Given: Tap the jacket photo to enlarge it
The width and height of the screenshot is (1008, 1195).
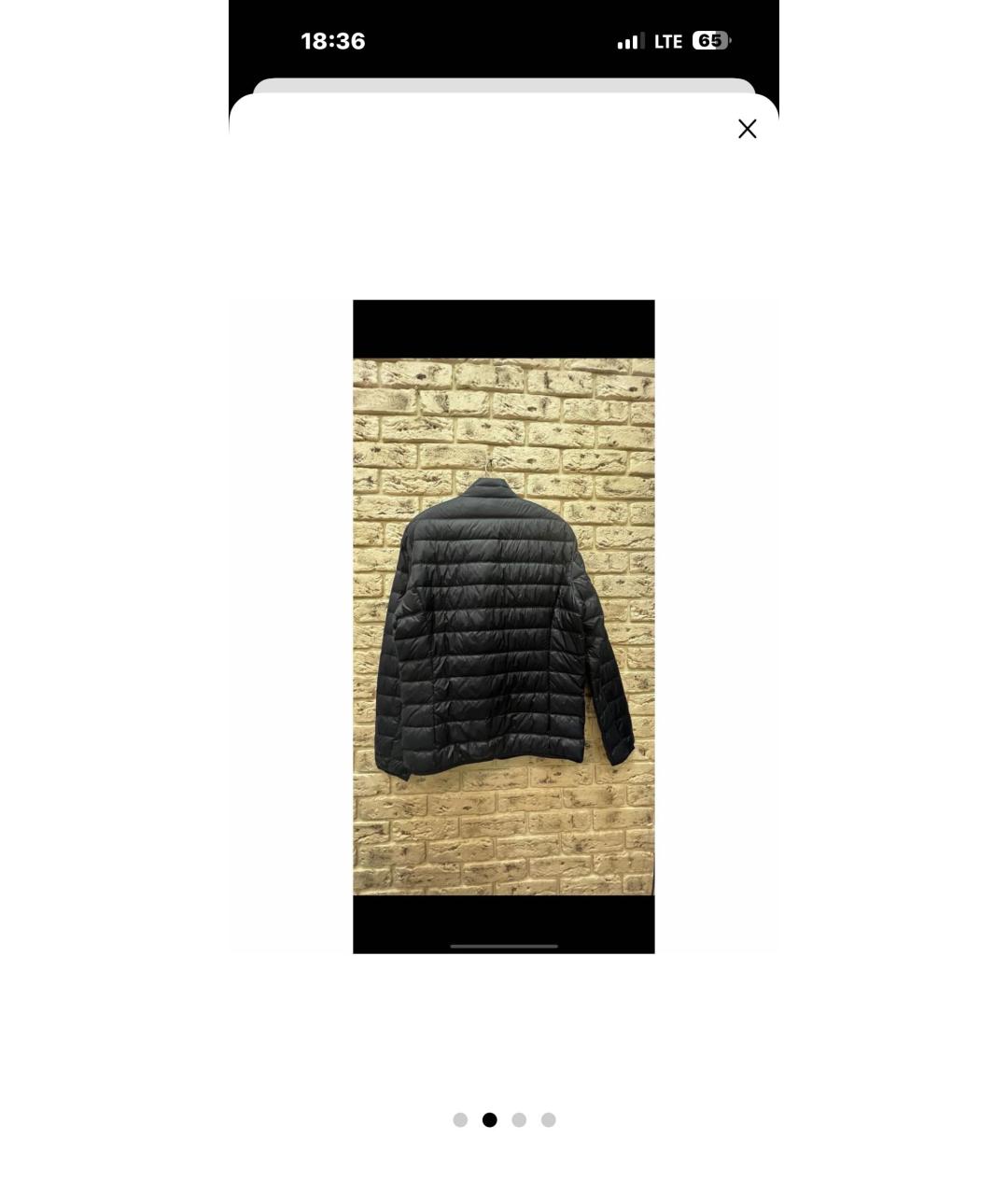Looking at the screenshot, I should point(503,626).
